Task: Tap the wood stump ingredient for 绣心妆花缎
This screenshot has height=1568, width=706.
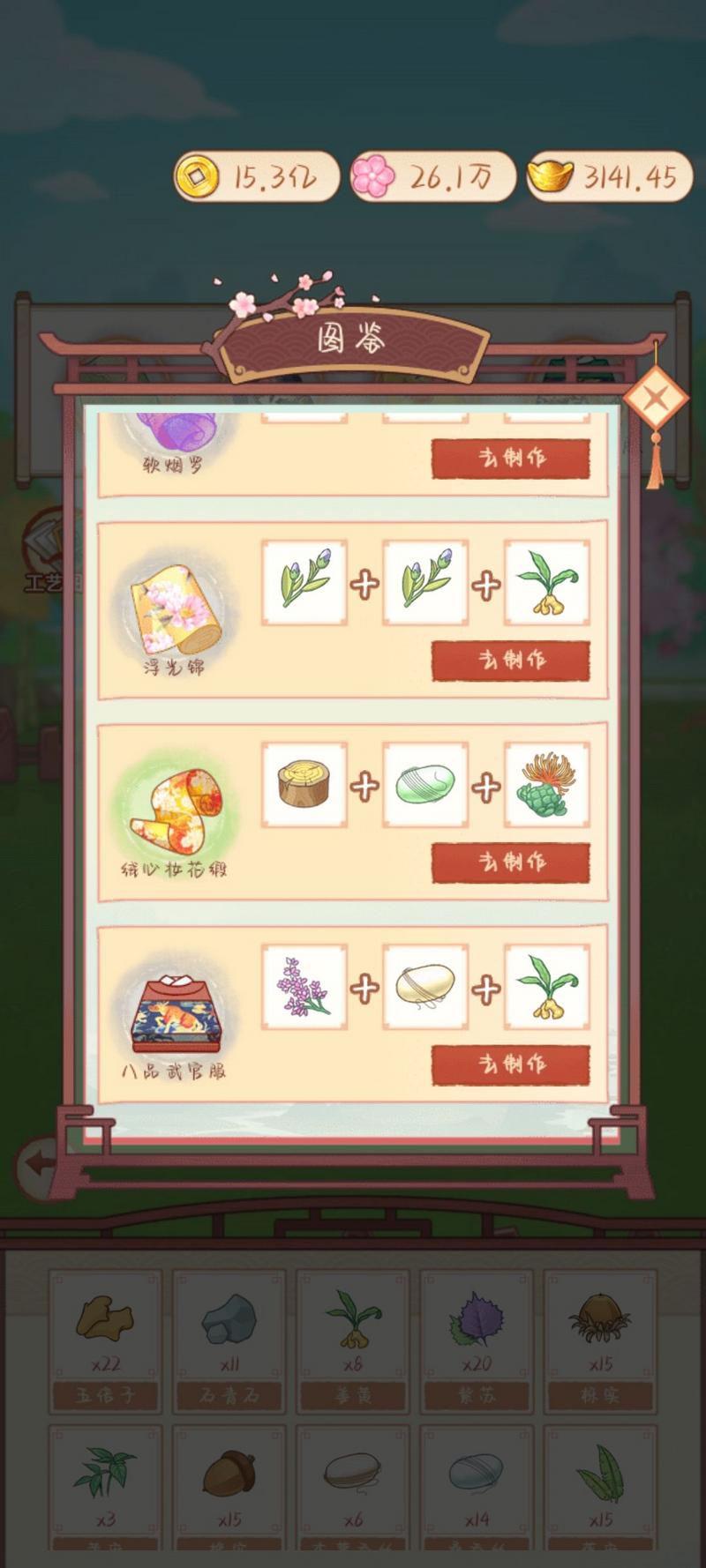Action: pyautogui.click(x=304, y=784)
